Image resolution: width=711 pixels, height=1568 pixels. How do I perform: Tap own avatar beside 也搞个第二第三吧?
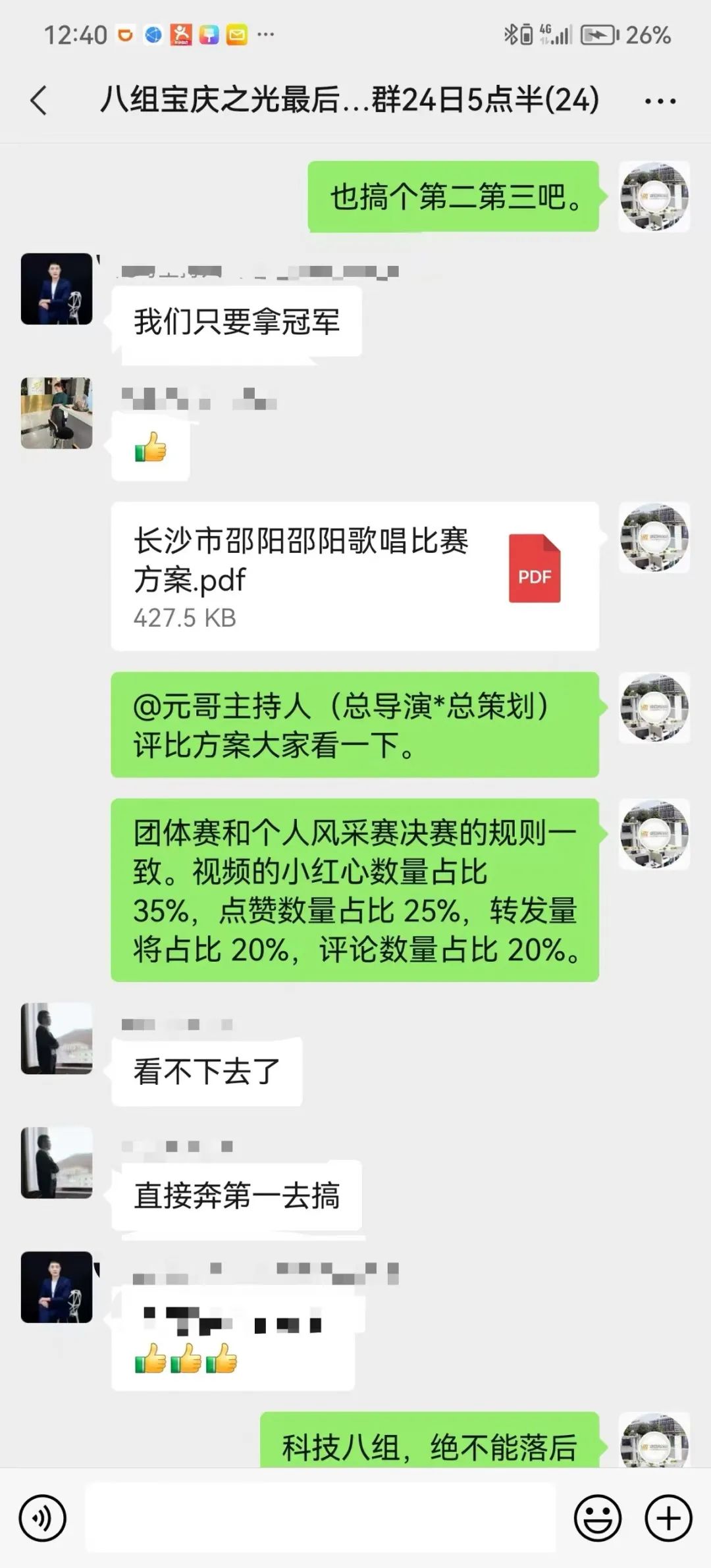654,197
